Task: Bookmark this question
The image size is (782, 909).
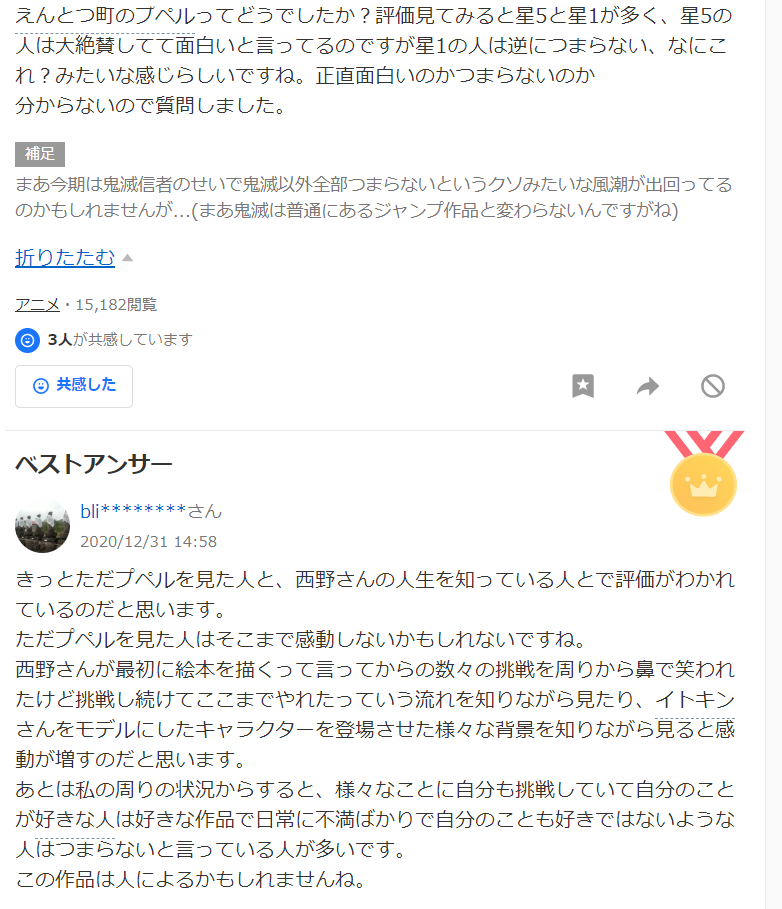Action: coord(583,386)
